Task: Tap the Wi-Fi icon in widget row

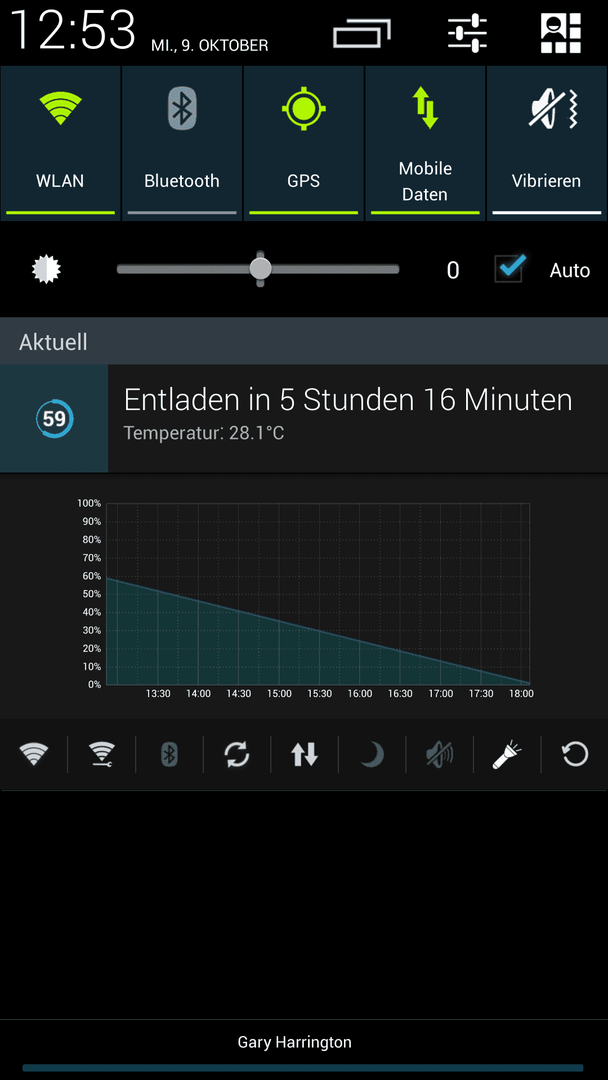Action: (x=34, y=754)
